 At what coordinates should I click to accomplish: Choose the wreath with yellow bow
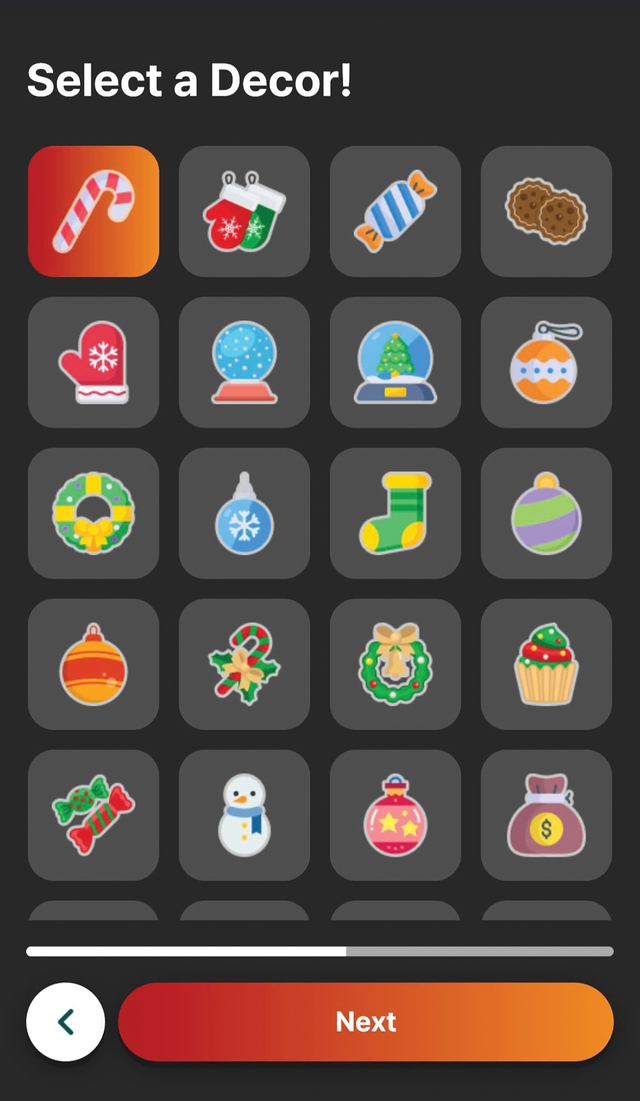point(93,513)
